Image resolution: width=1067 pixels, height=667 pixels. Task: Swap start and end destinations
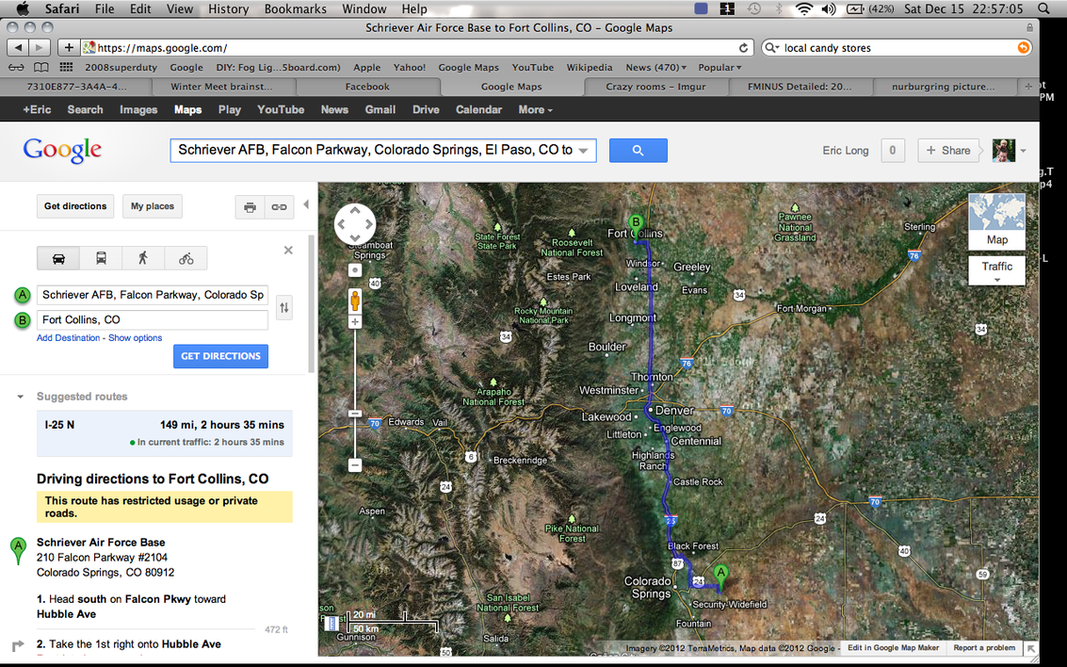pos(284,308)
